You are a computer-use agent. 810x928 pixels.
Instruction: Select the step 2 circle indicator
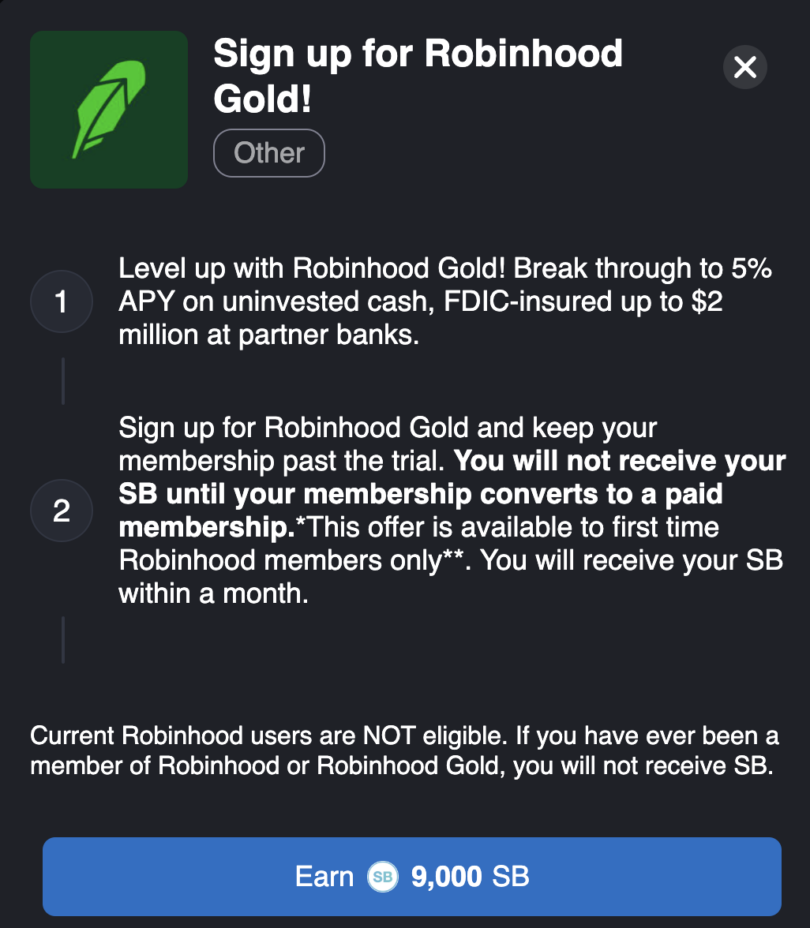pos(61,510)
